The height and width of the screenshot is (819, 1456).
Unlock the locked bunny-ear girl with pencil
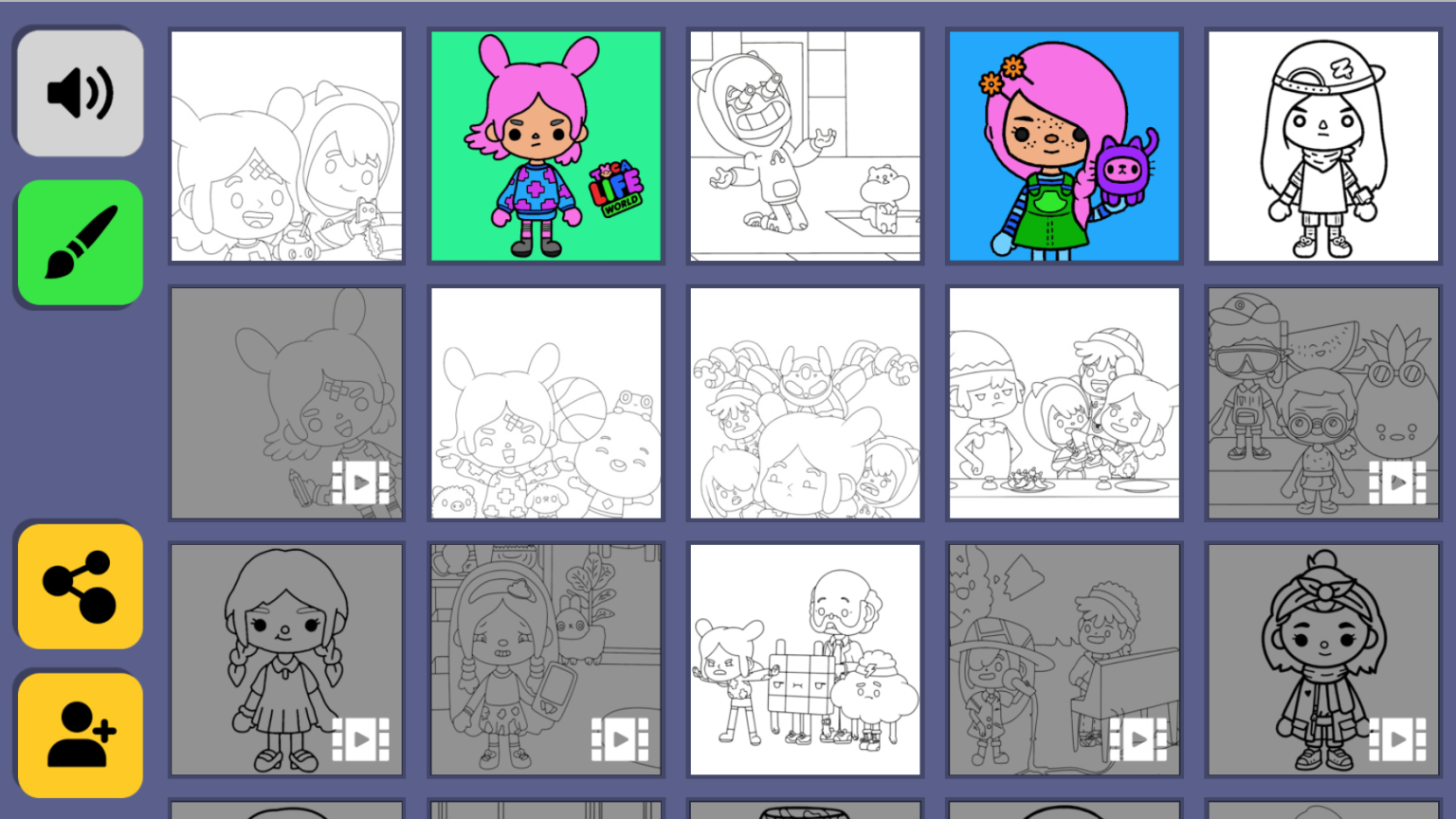(x=286, y=403)
